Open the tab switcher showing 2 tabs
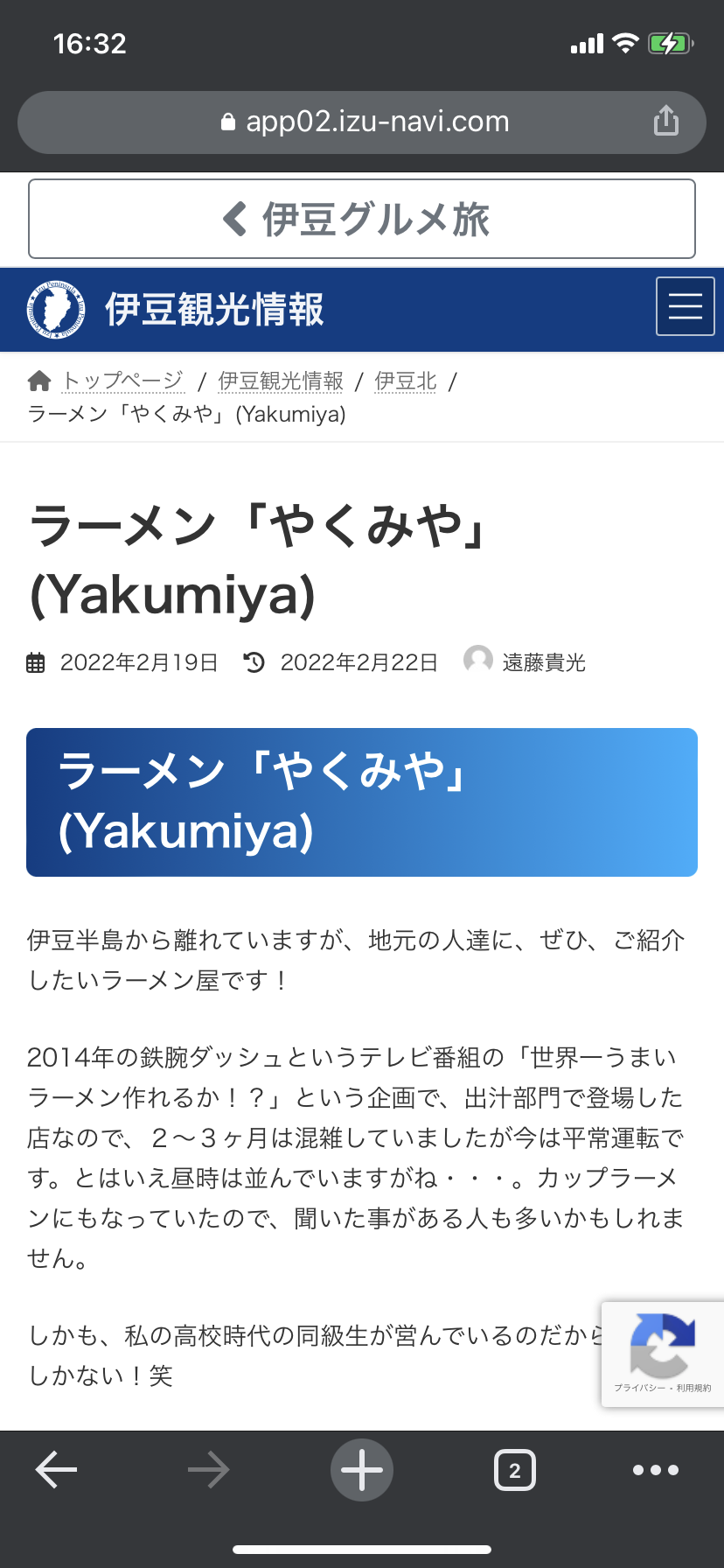 click(514, 1470)
